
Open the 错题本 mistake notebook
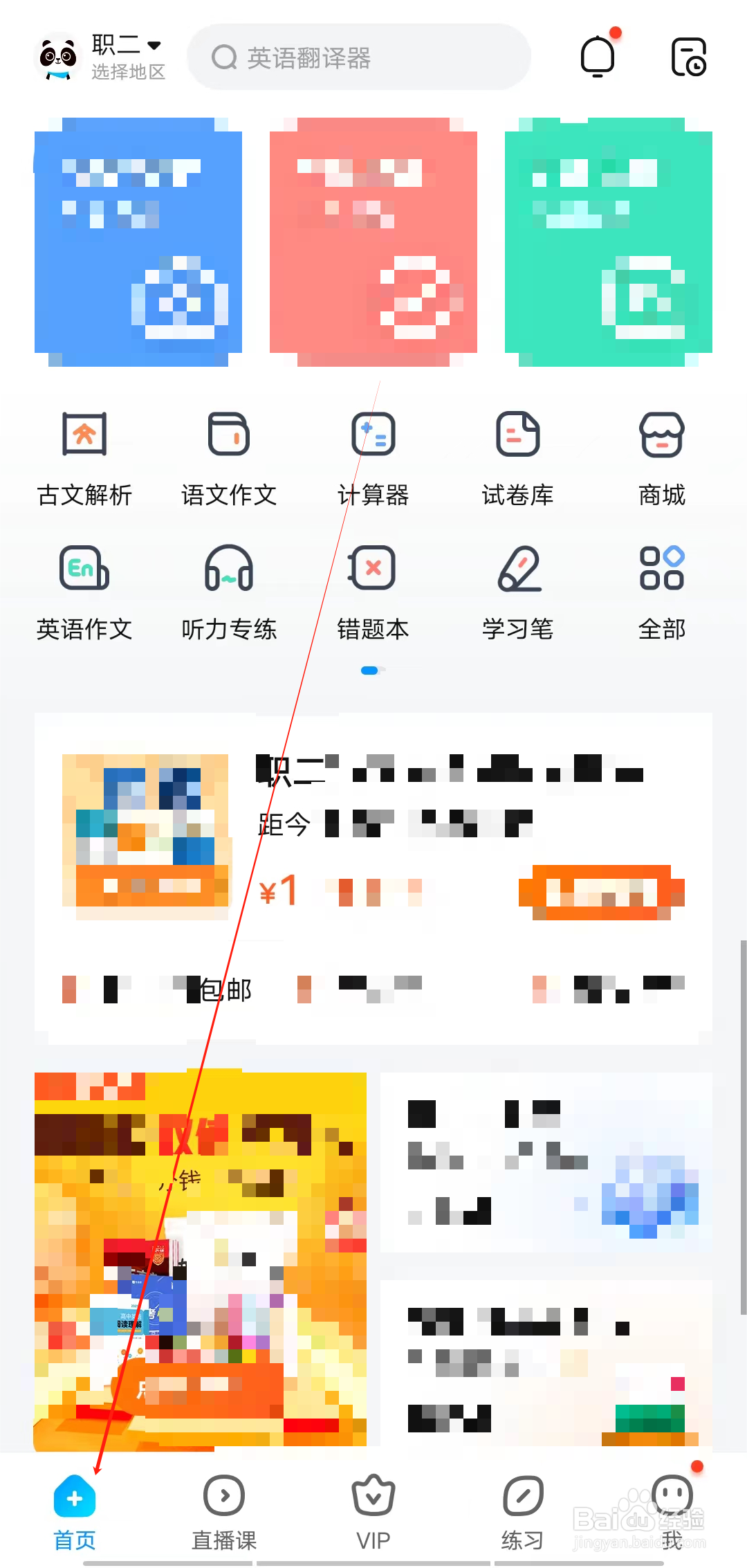(x=373, y=592)
